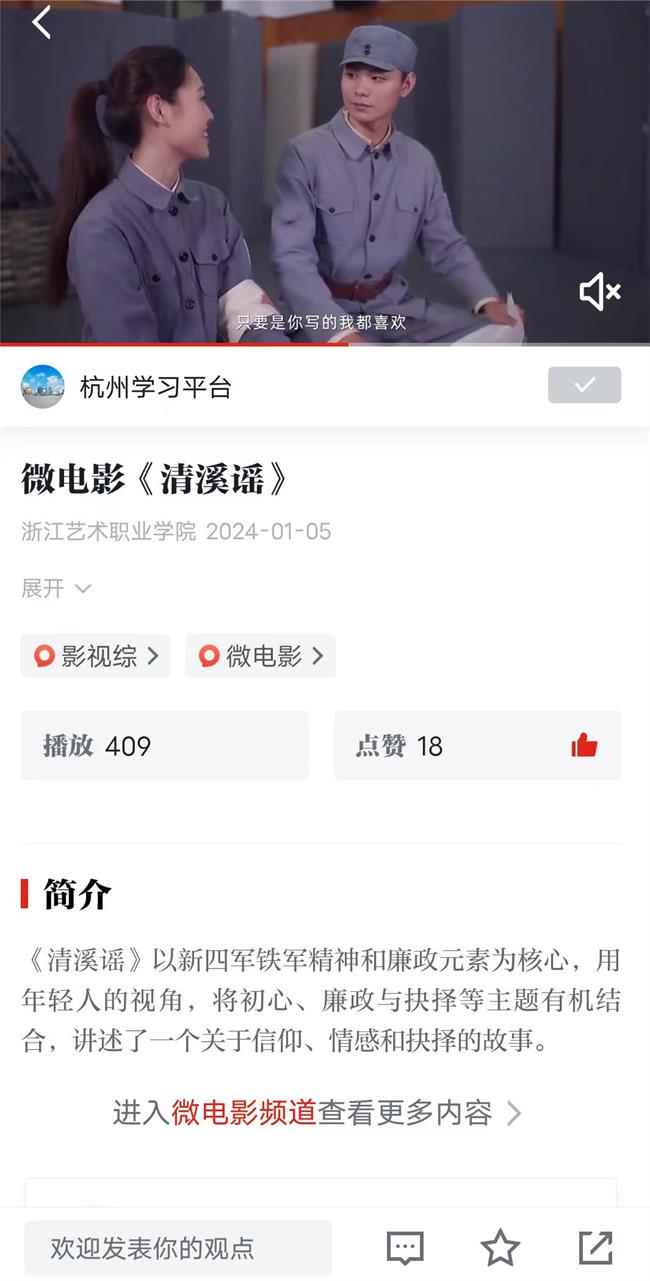
Task: Open the 影视综 tag chip
Action: 96,656
